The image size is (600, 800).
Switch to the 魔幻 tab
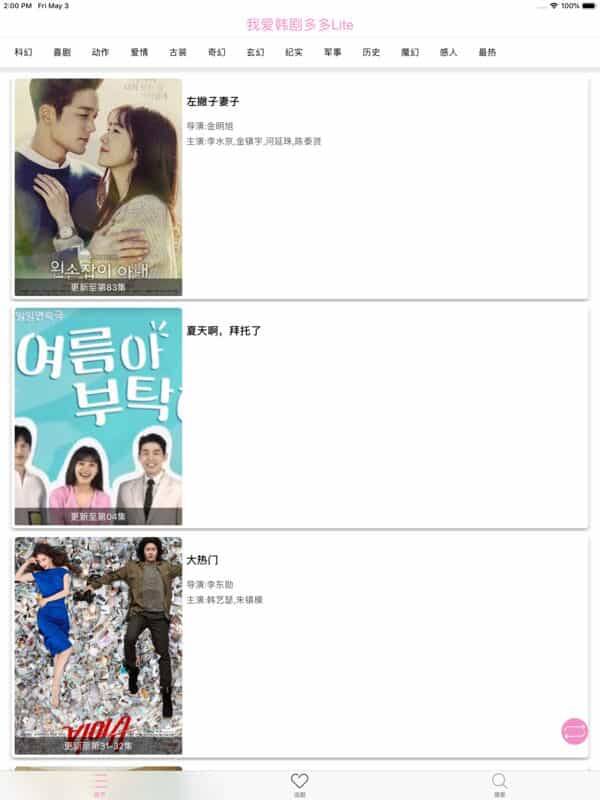(x=410, y=52)
